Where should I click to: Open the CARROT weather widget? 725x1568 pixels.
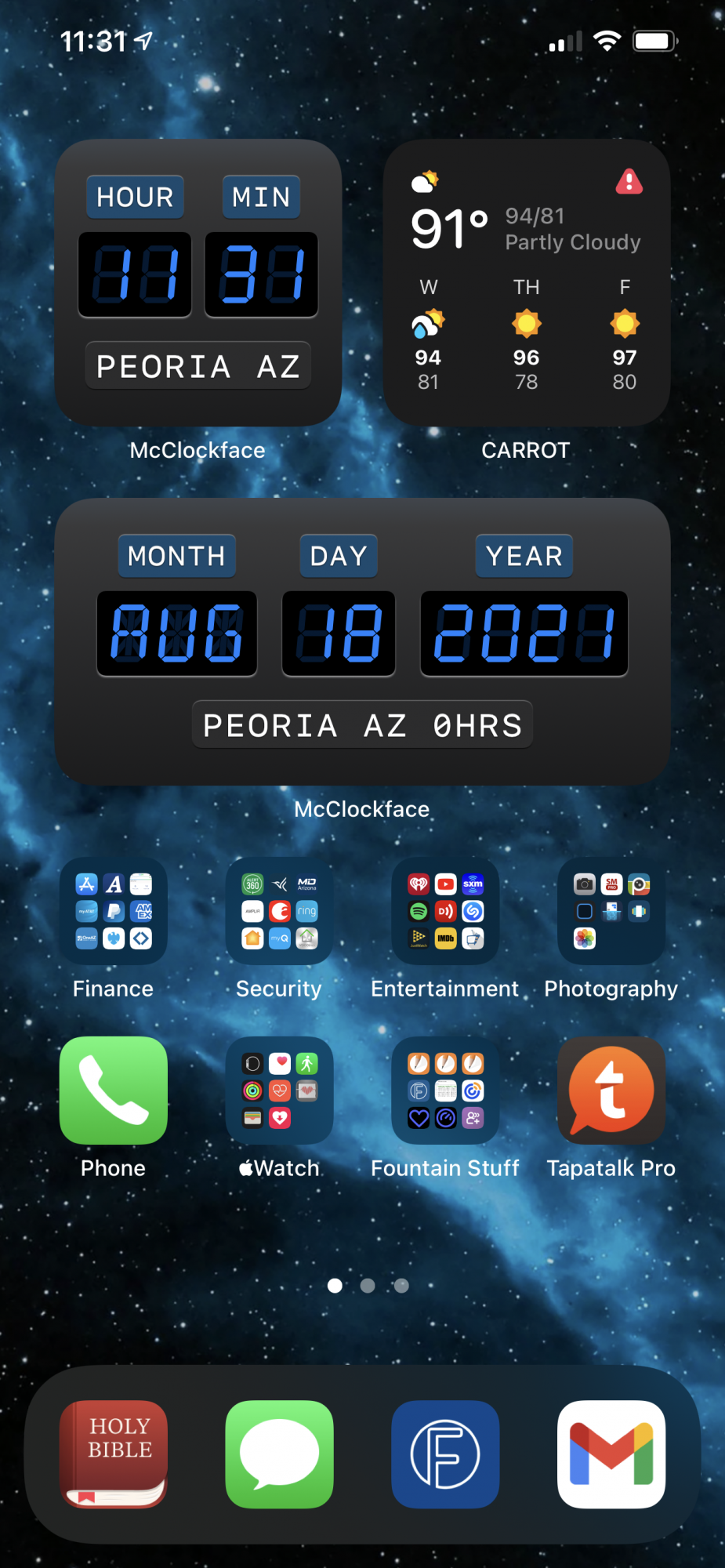click(x=526, y=282)
